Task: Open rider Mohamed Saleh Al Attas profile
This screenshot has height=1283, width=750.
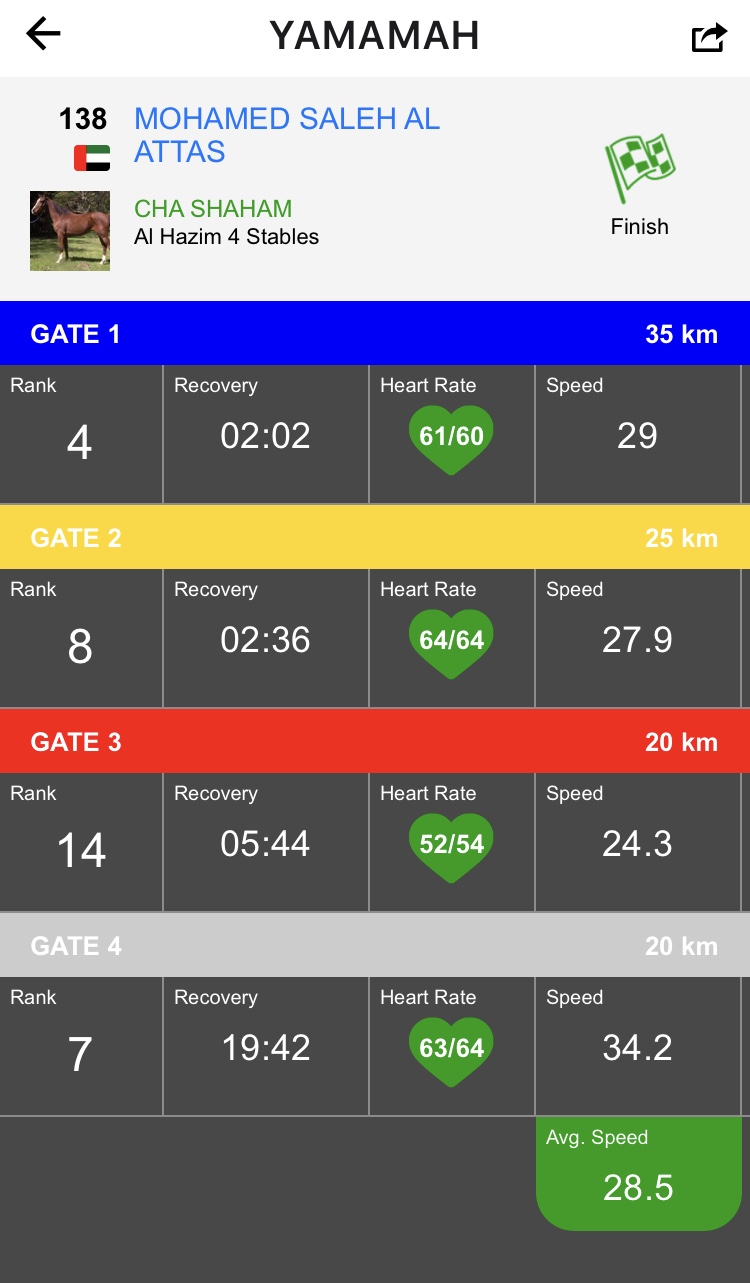Action: tap(286, 135)
